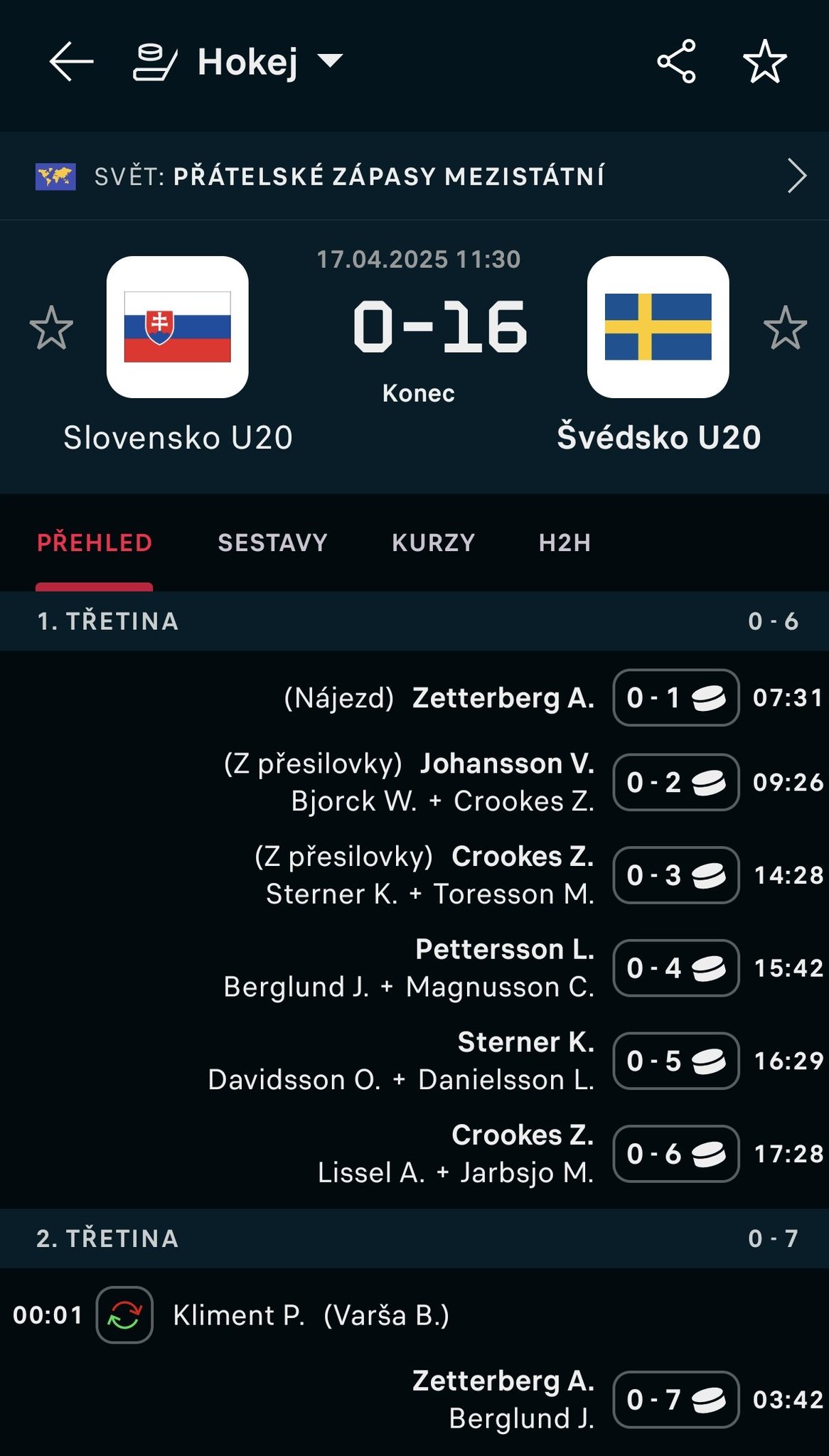The height and width of the screenshot is (1456, 829).
Task: Go back using the arrow icon
Action: click(x=71, y=62)
